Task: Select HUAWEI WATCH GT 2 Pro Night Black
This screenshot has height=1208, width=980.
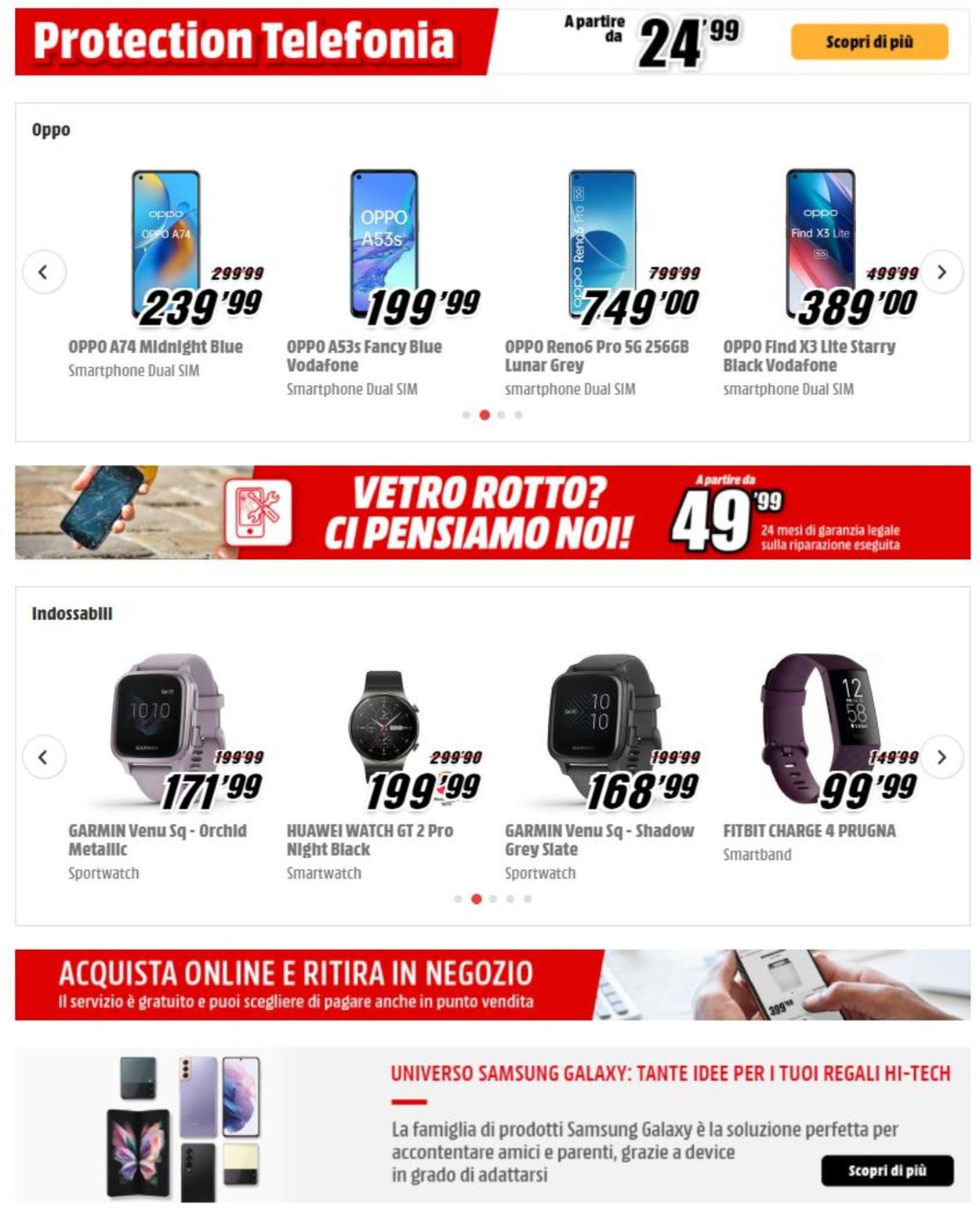Action: [369, 839]
